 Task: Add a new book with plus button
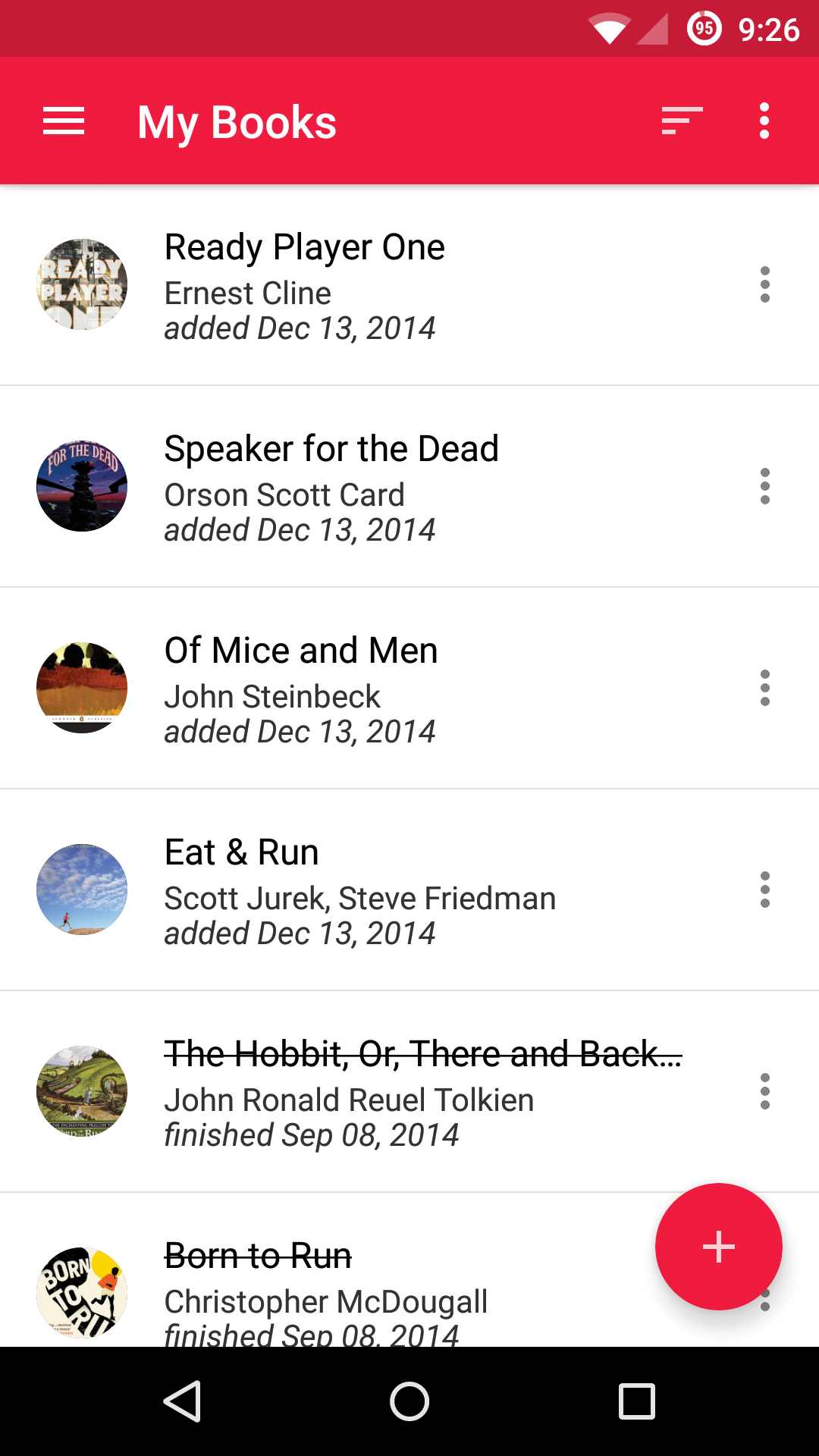point(718,1247)
